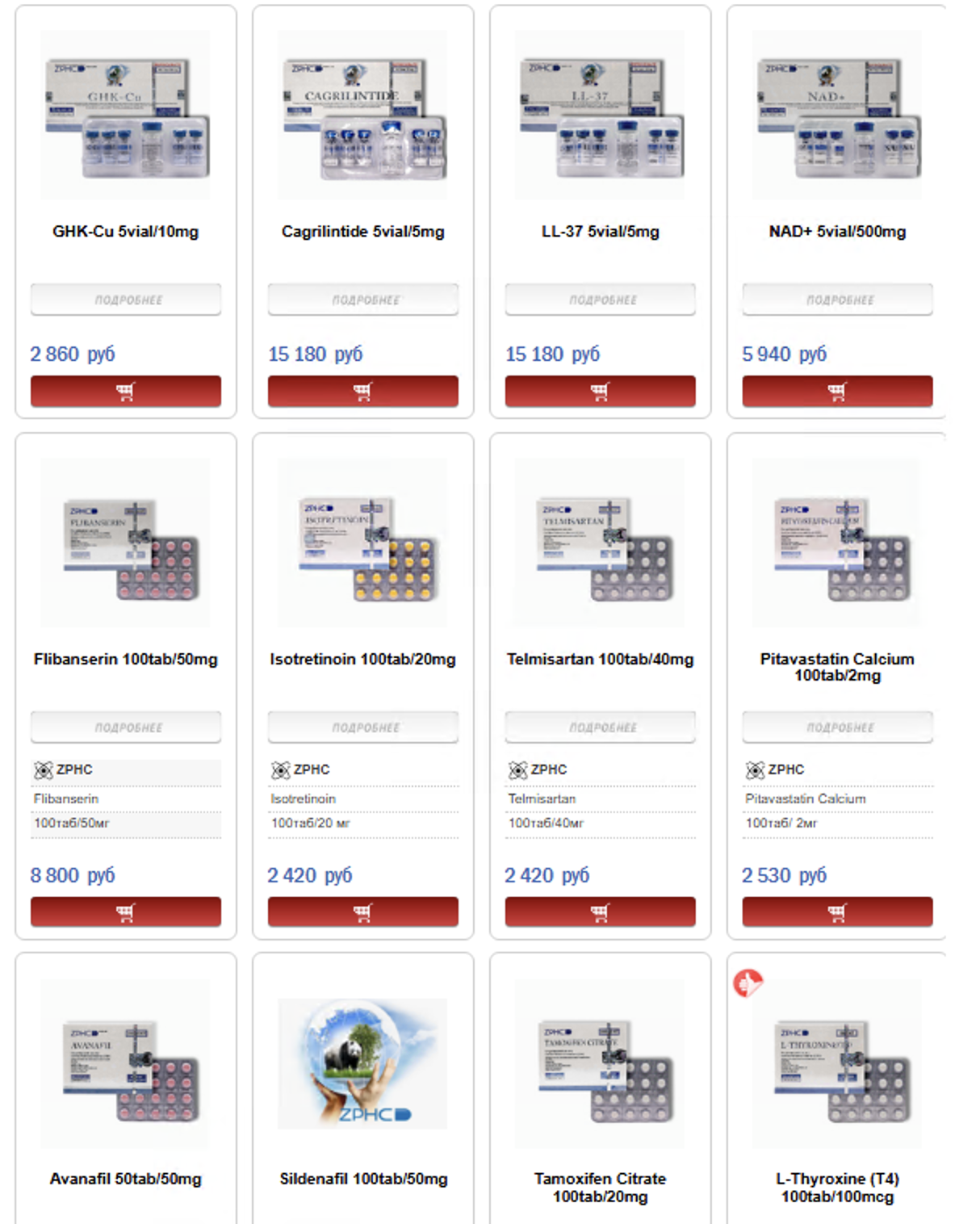The image size is (980, 1224).
Task: Open Tamoxifen Citrate 100tab/20mg product
Action: tap(600, 1187)
